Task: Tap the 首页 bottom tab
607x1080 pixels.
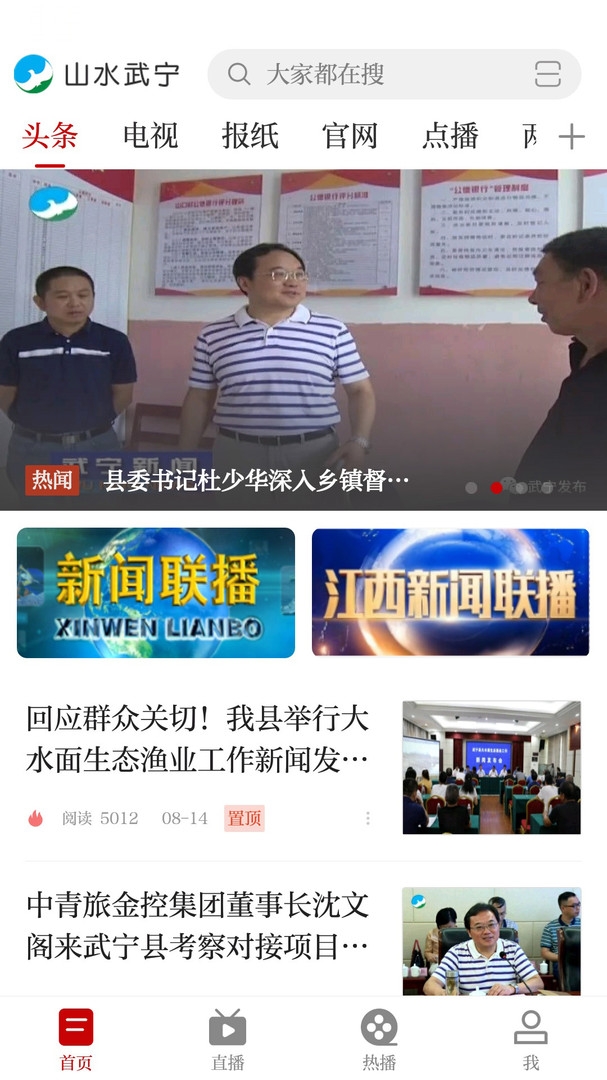Action: 76,1039
